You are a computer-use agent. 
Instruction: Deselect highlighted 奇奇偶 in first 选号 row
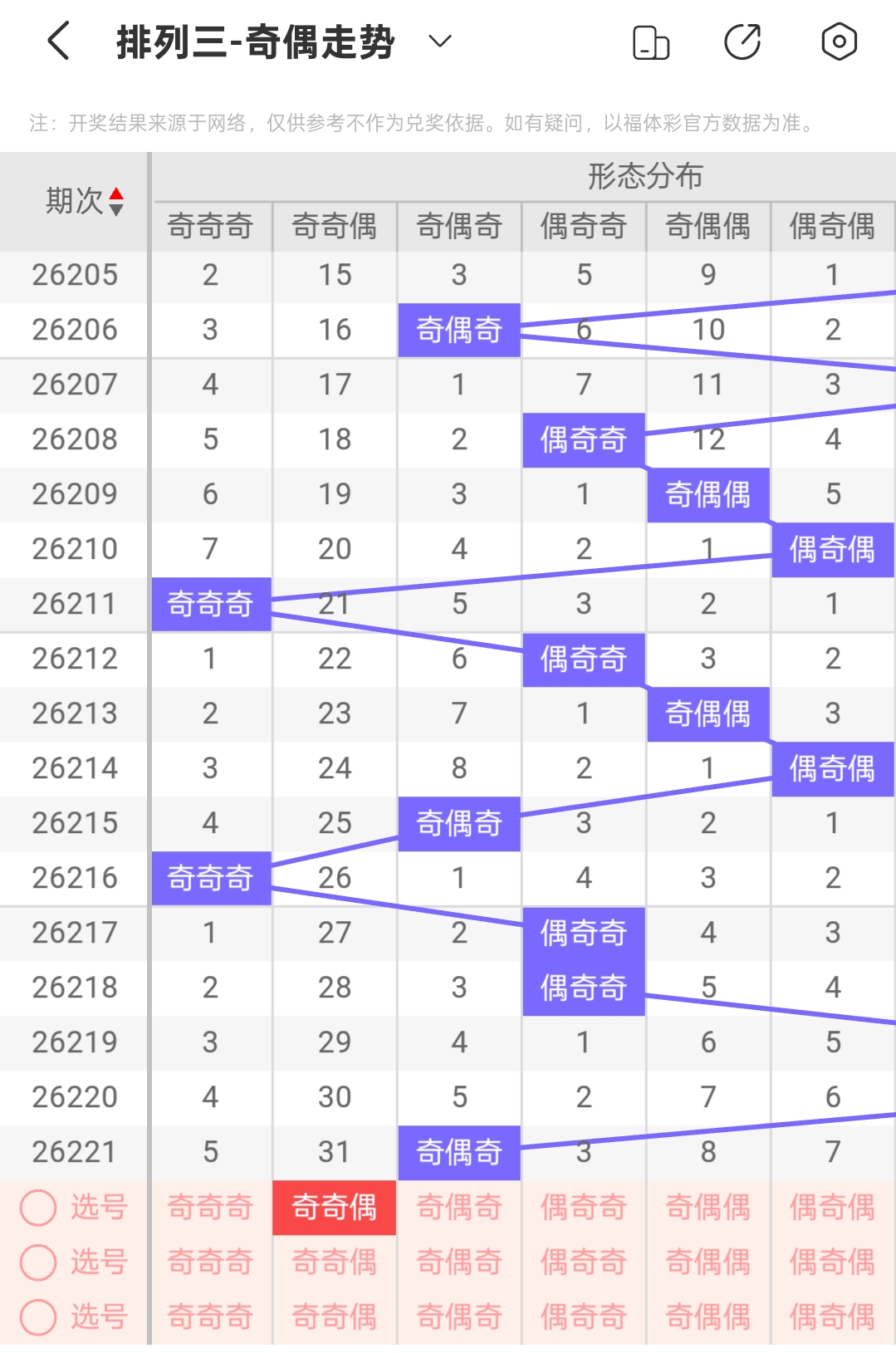pos(335,1208)
